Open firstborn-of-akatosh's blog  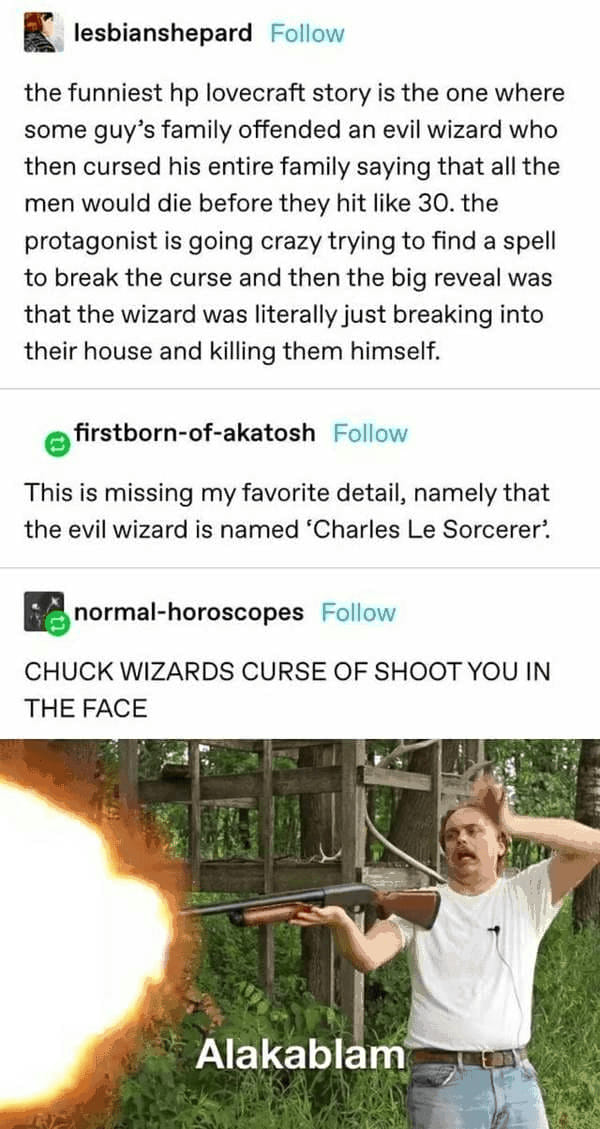[194, 433]
